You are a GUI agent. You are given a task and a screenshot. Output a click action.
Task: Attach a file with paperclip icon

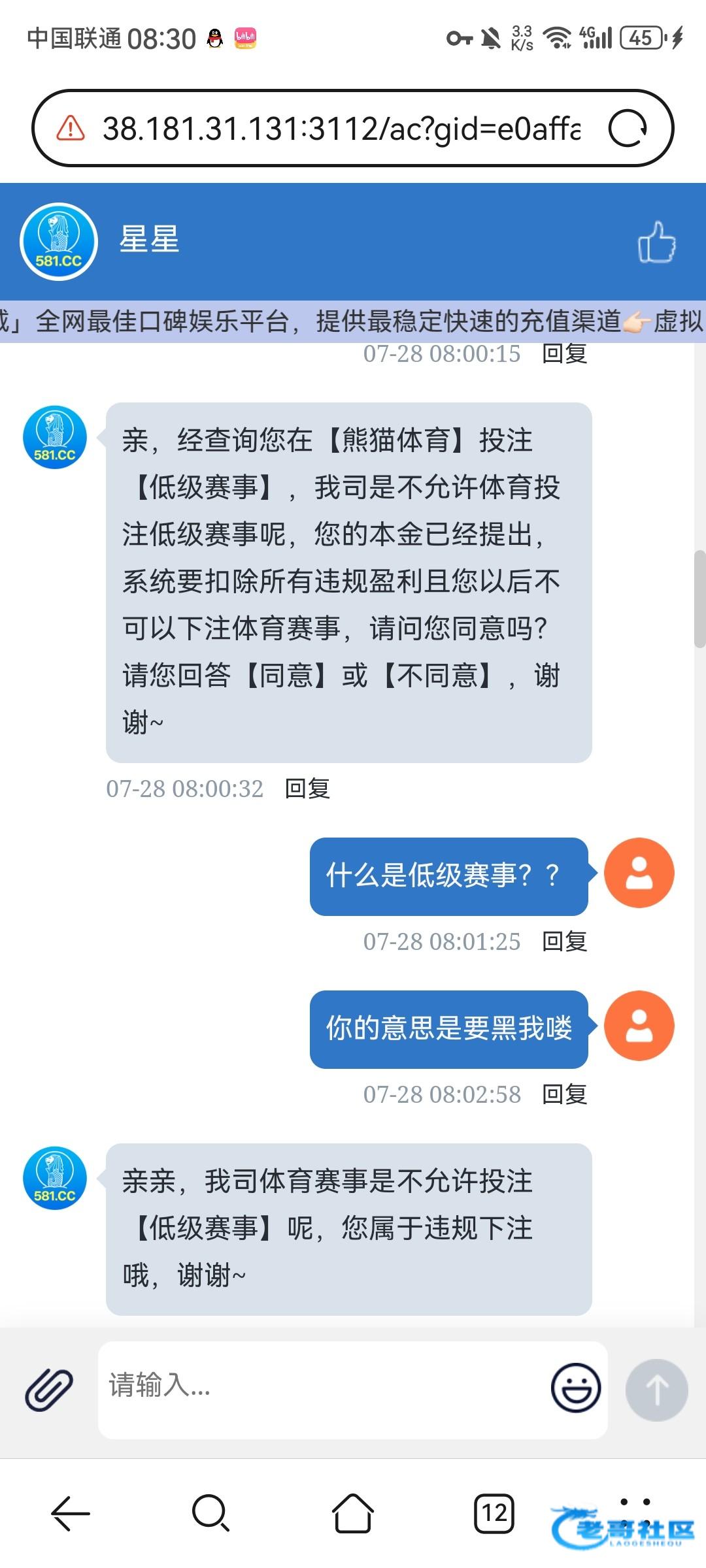click(x=49, y=1390)
